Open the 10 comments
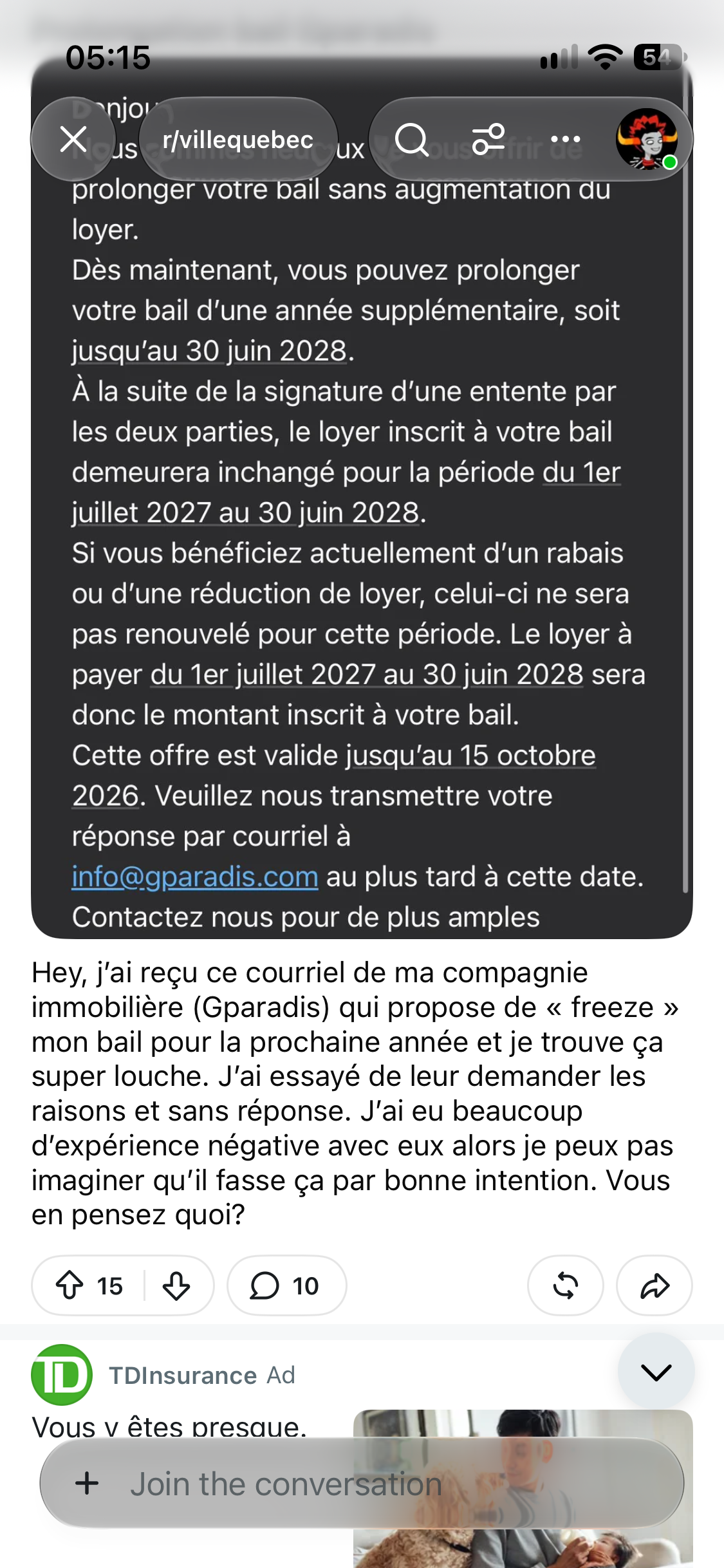 coord(286,1285)
